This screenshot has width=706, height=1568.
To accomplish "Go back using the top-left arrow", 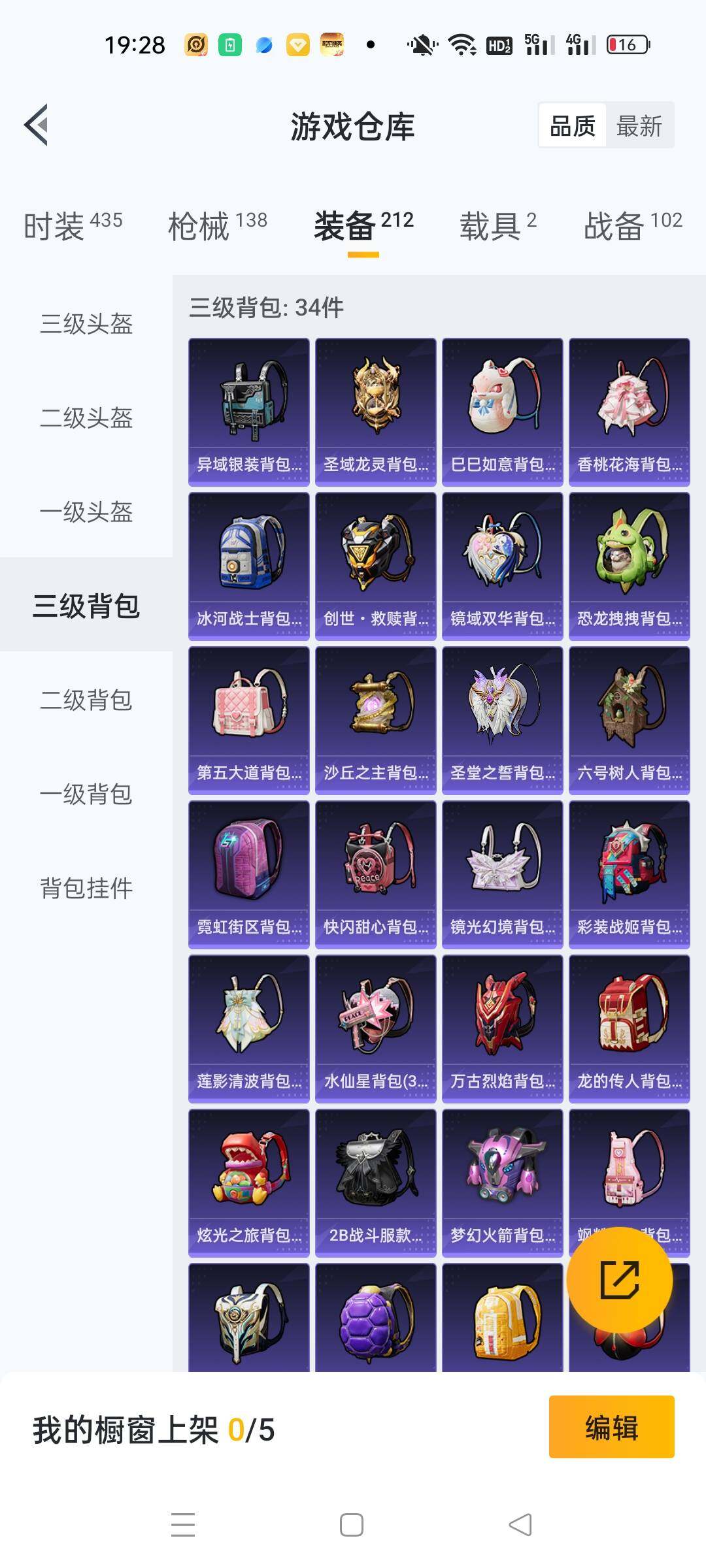I will (x=37, y=125).
